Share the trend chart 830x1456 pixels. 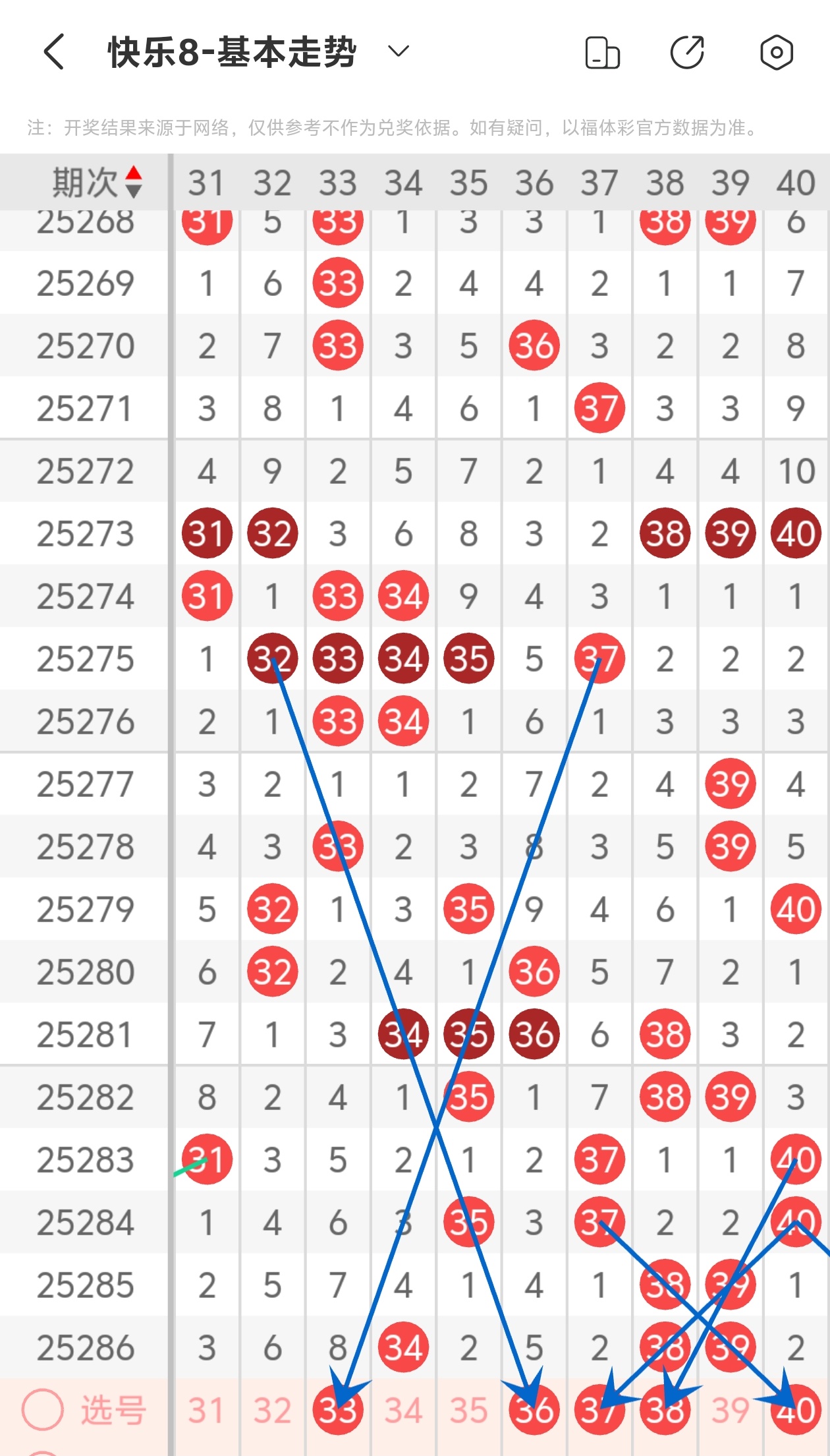[x=687, y=53]
